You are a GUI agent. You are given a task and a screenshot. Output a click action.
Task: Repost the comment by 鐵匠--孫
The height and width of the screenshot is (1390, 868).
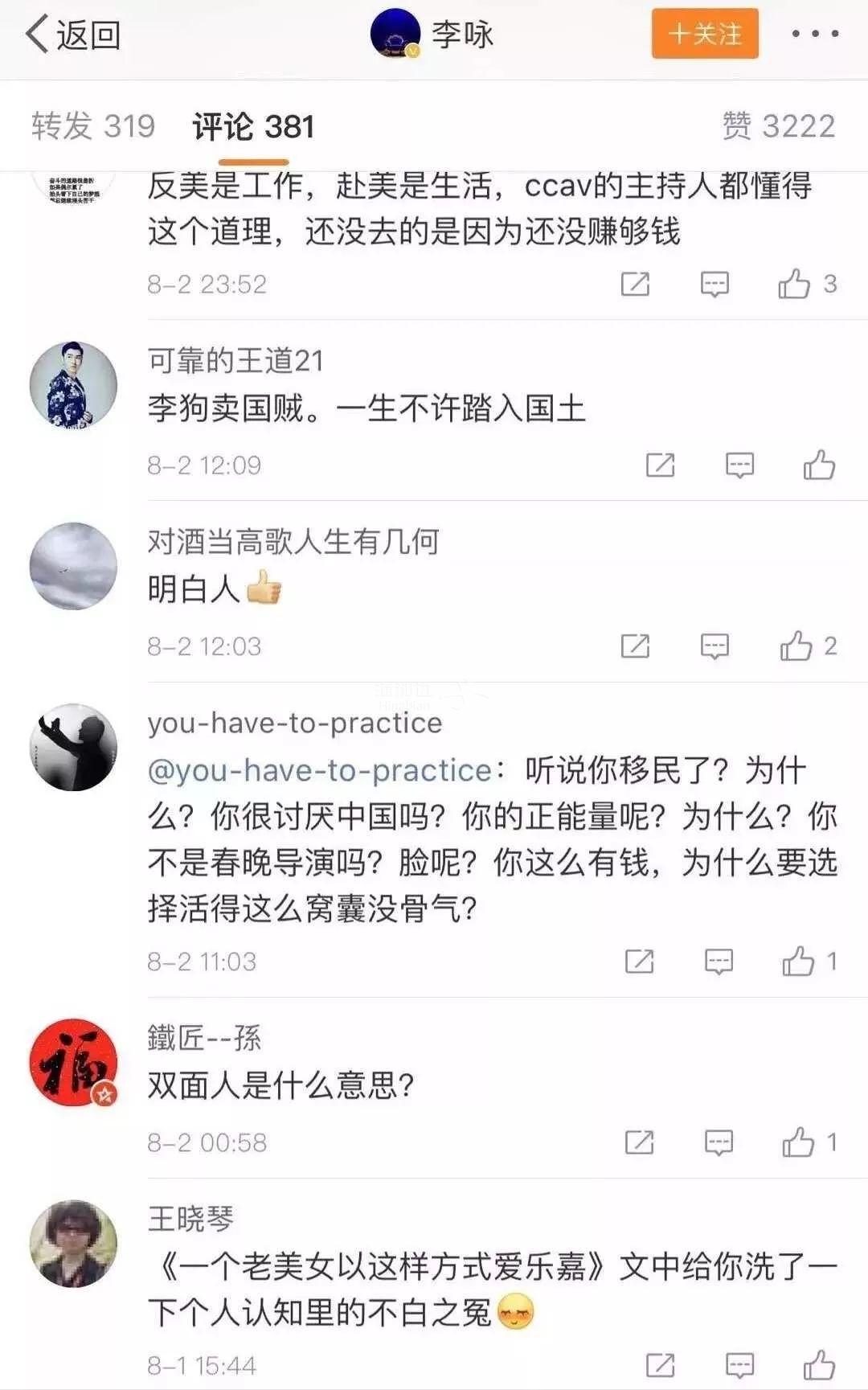coord(639,1142)
